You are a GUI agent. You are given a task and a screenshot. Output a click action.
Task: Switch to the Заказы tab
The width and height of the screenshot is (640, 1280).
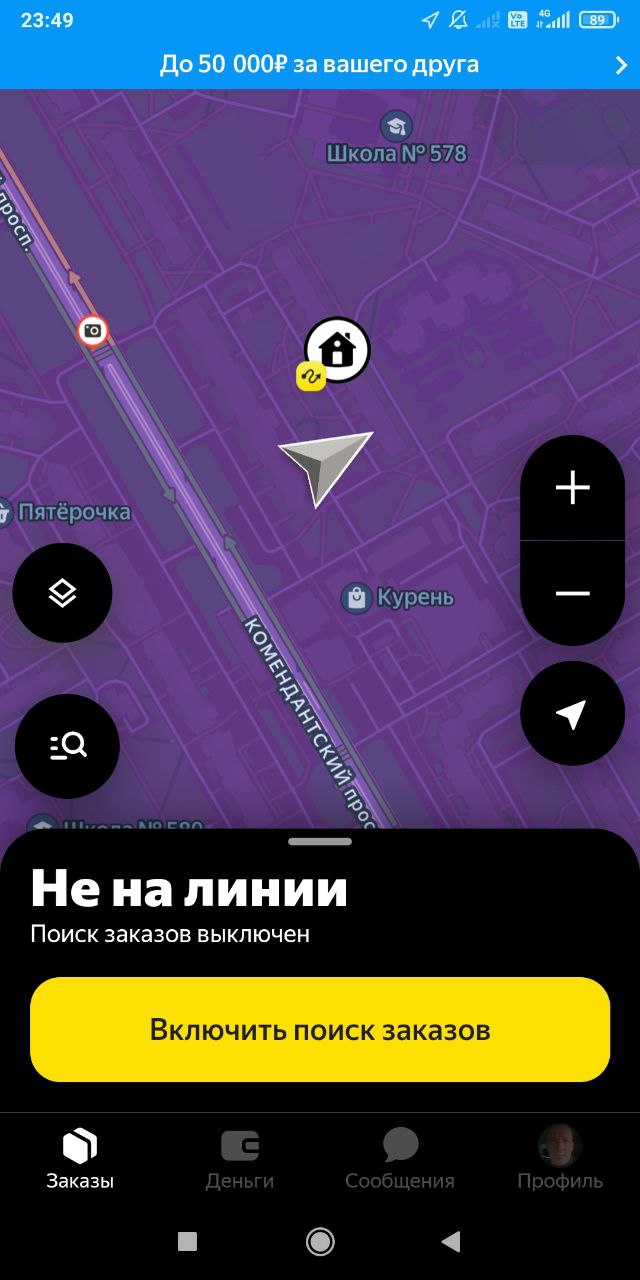80,1160
